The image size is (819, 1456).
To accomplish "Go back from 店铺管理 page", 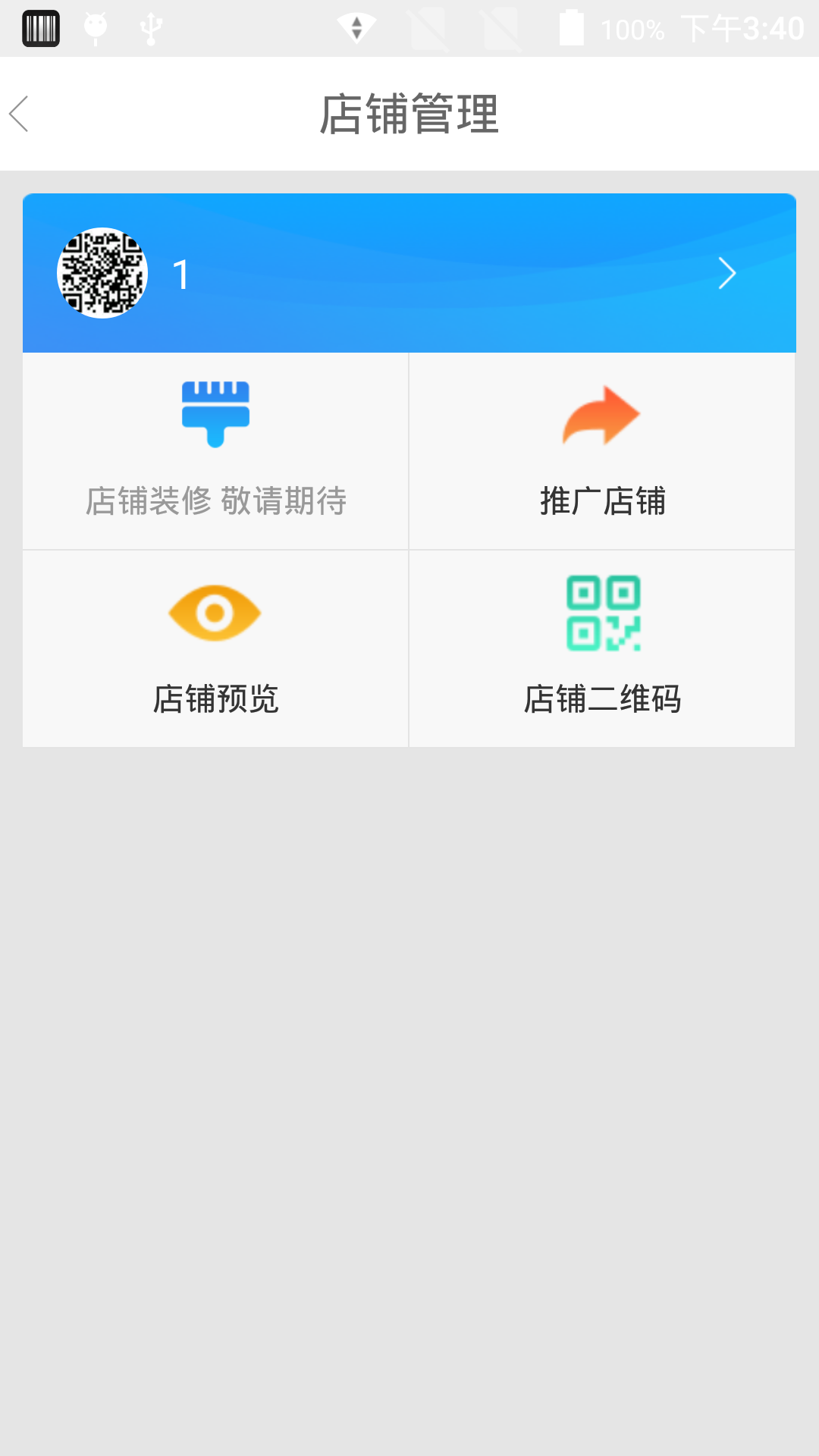I will tap(20, 114).
